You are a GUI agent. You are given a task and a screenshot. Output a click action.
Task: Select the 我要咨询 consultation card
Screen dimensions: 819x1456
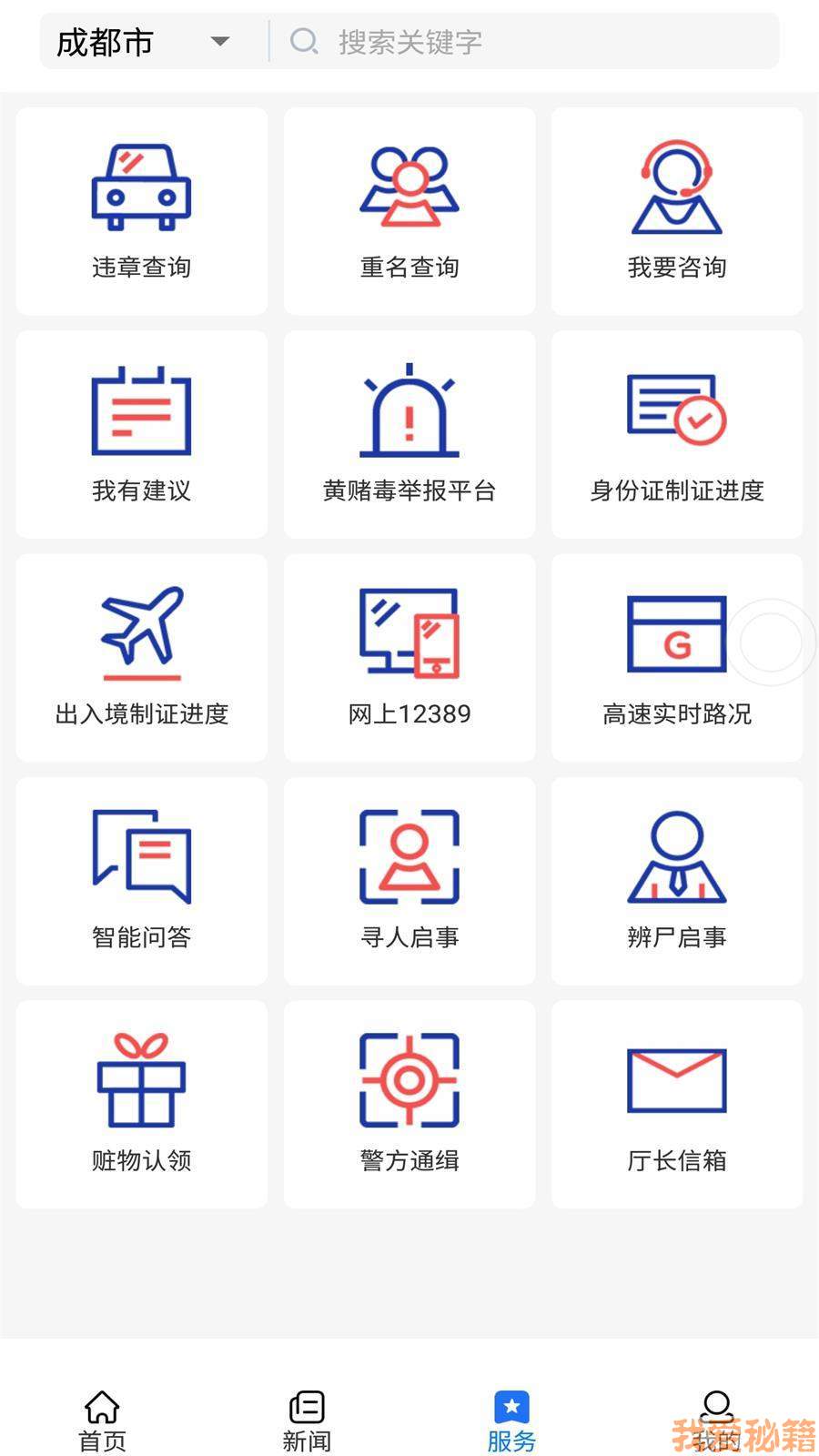pyautogui.click(x=677, y=212)
